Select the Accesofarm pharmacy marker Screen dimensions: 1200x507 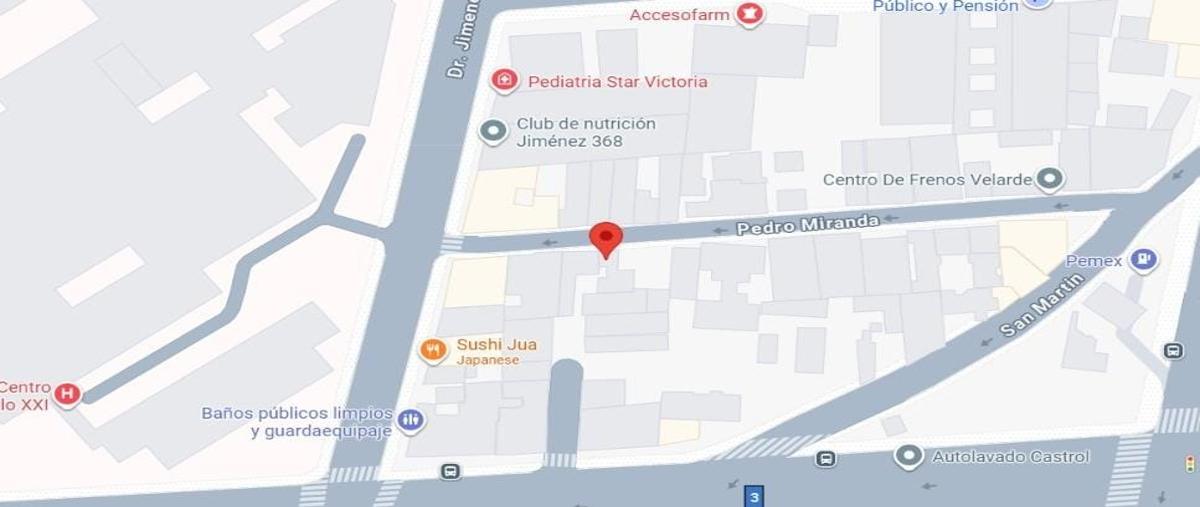coord(747,13)
